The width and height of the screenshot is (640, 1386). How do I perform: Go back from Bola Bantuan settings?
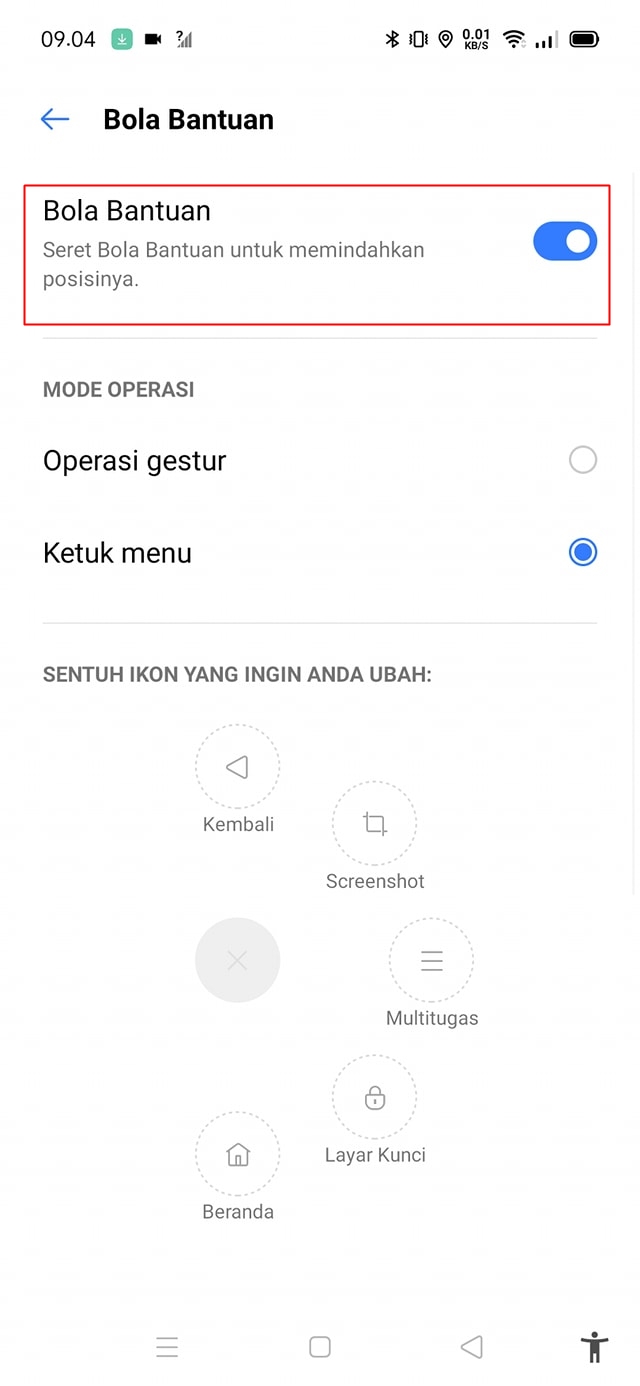[x=55, y=120]
